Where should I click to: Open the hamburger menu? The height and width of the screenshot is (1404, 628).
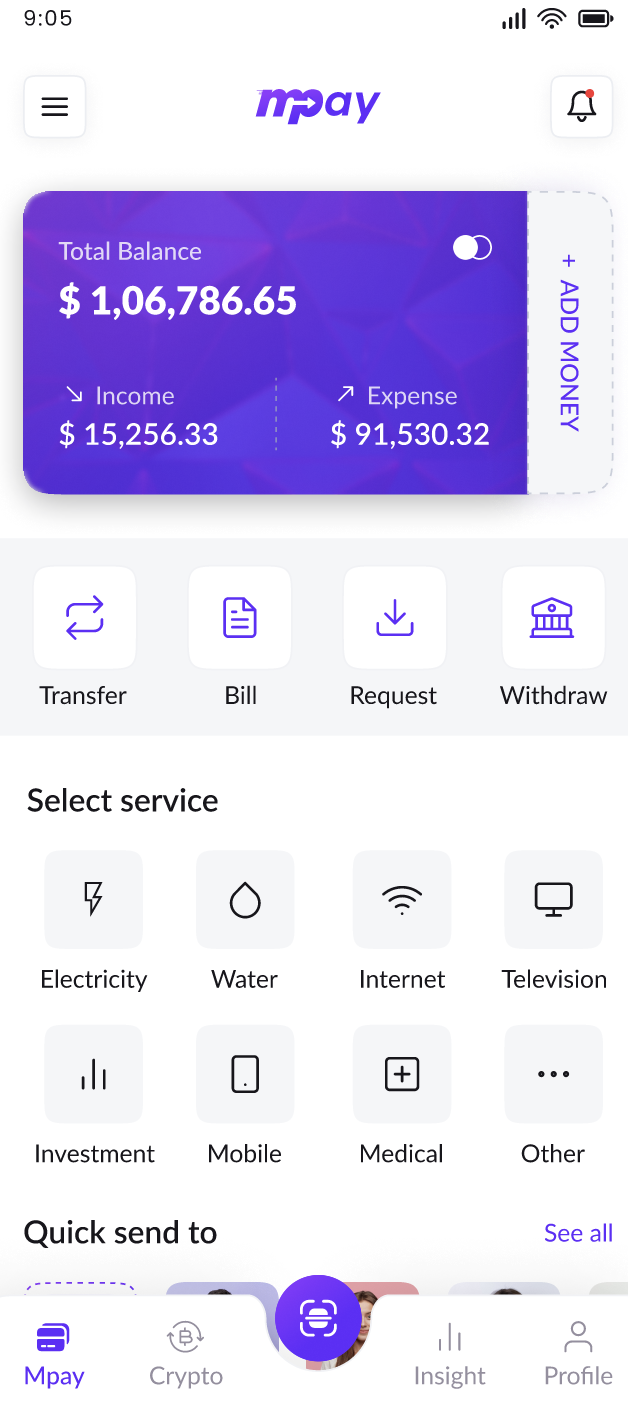pyautogui.click(x=55, y=106)
